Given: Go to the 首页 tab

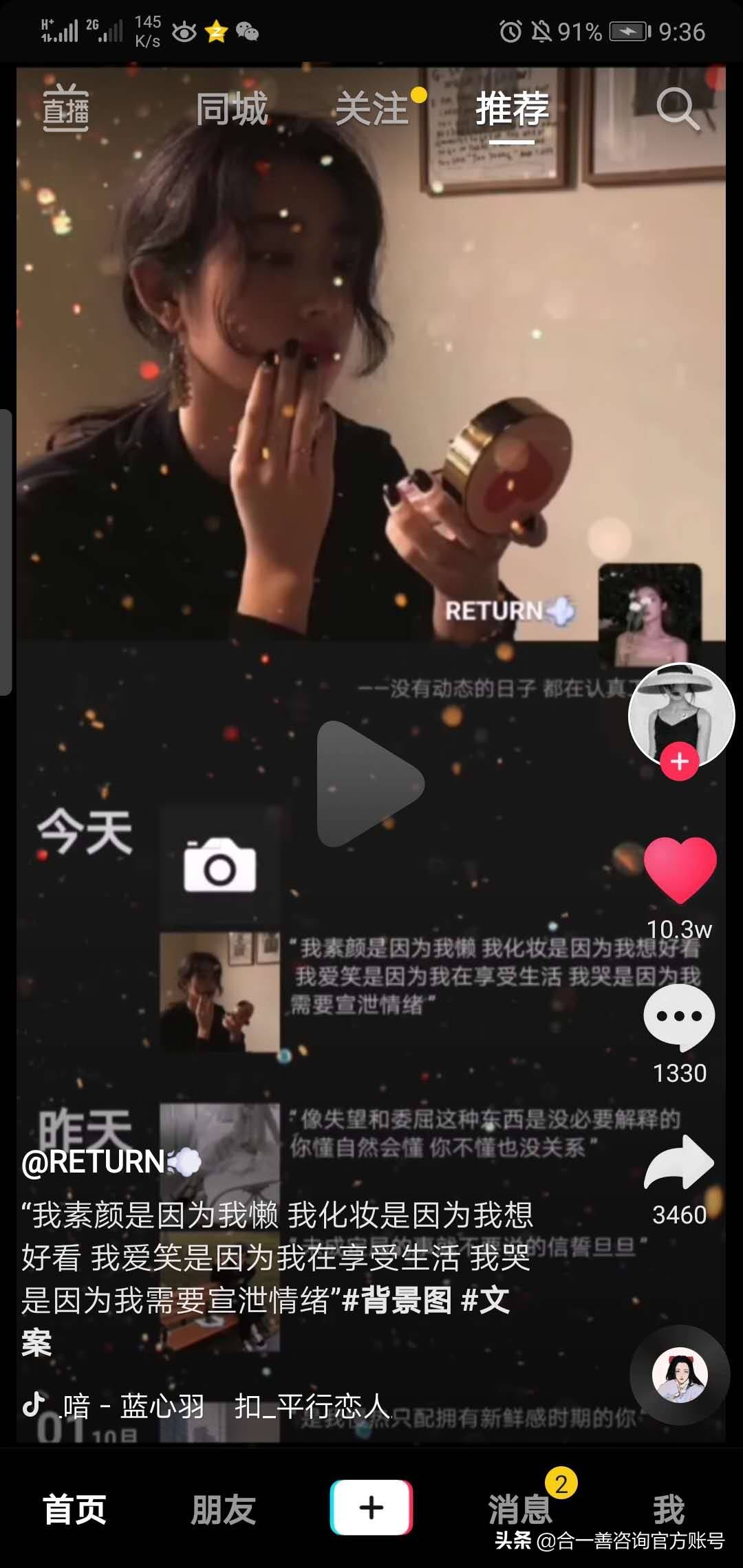Looking at the screenshot, I should coord(75,1510).
